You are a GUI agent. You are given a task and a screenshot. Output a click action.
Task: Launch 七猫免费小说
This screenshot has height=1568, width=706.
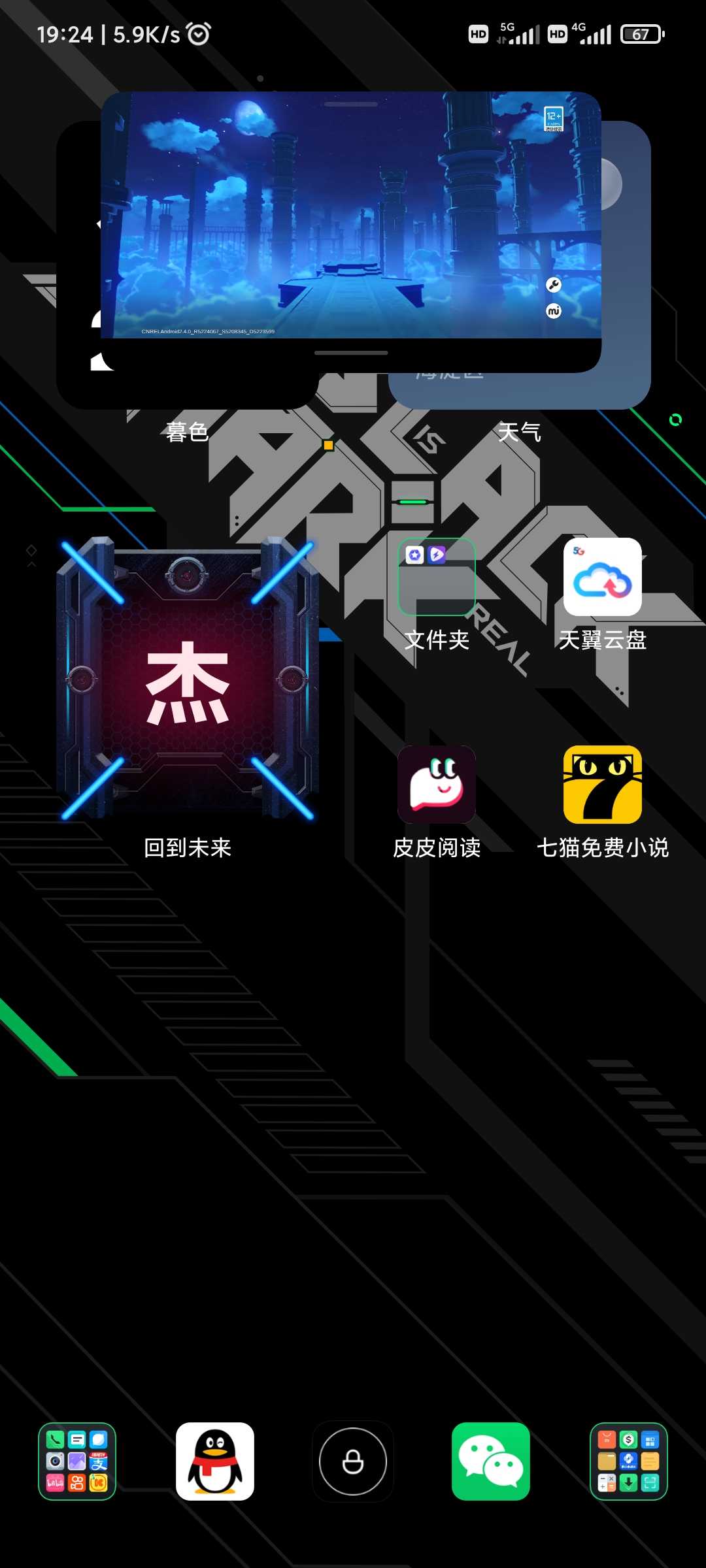pos(603,785)
